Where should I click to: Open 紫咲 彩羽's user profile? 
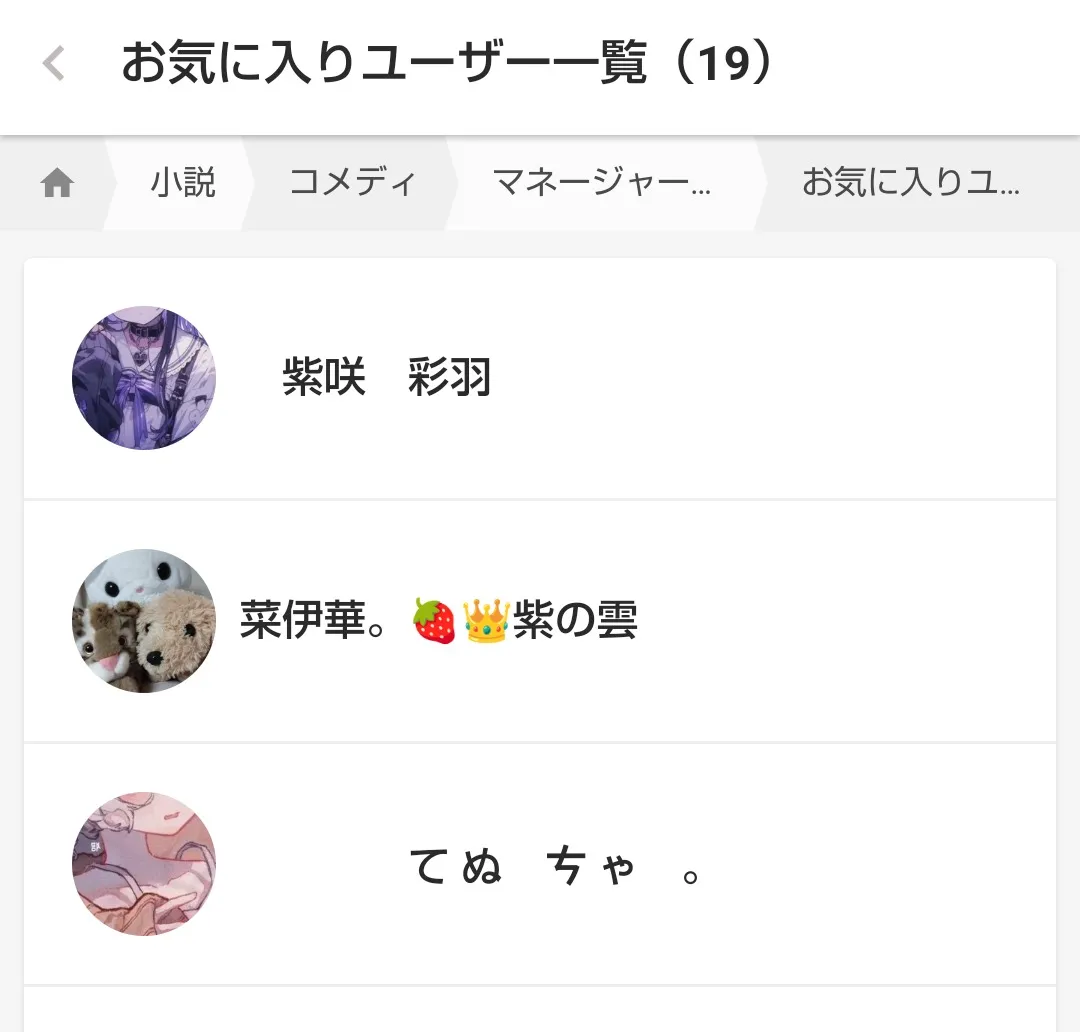click(386, 379)
